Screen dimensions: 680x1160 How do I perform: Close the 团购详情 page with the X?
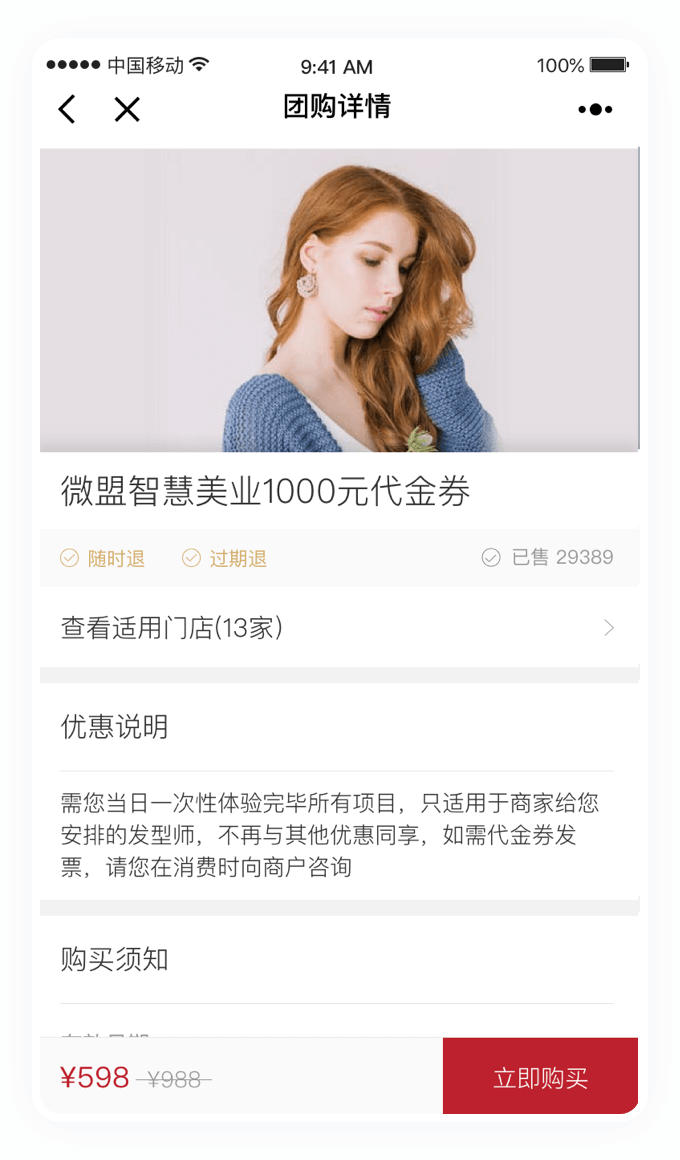(127, 109)
